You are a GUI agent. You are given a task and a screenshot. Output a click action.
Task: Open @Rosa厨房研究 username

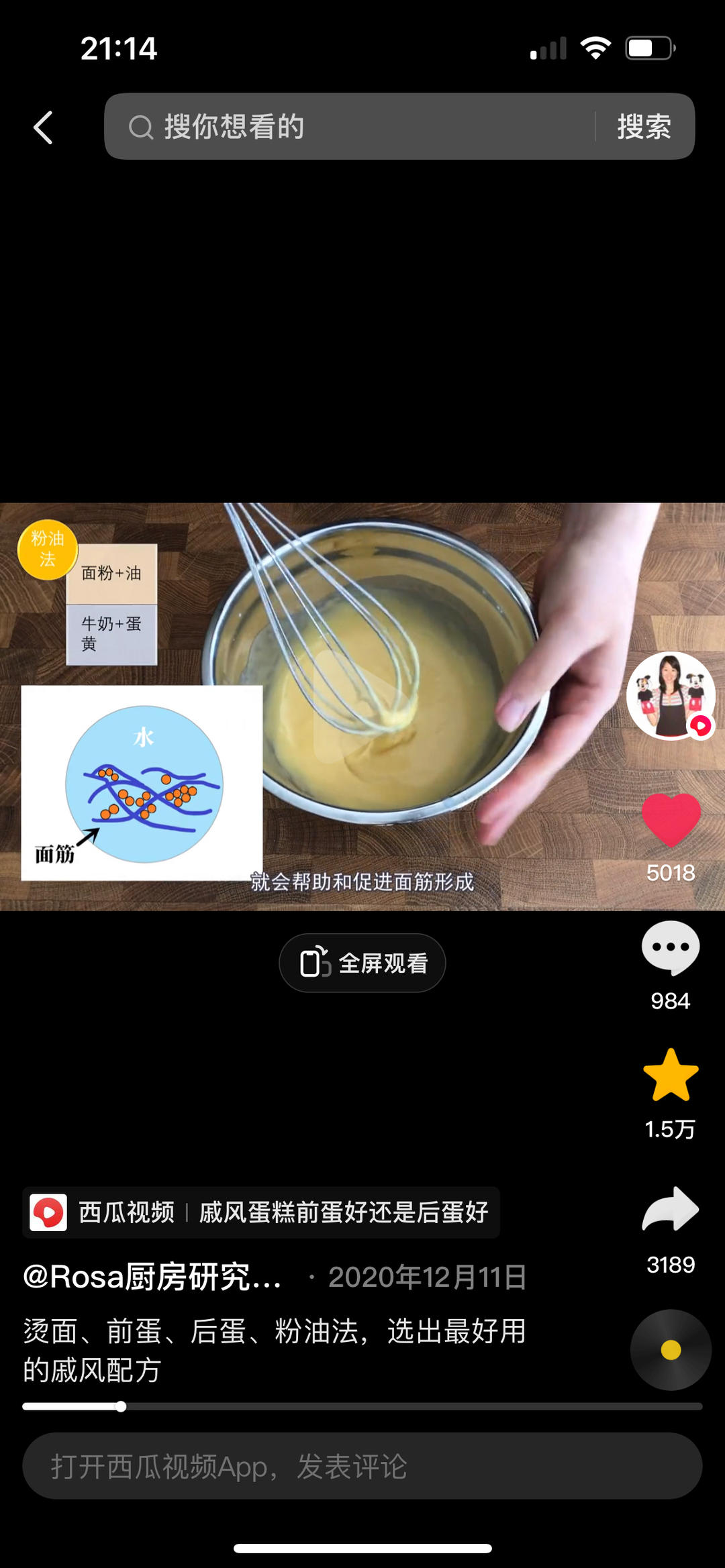tap(153, 1277)
